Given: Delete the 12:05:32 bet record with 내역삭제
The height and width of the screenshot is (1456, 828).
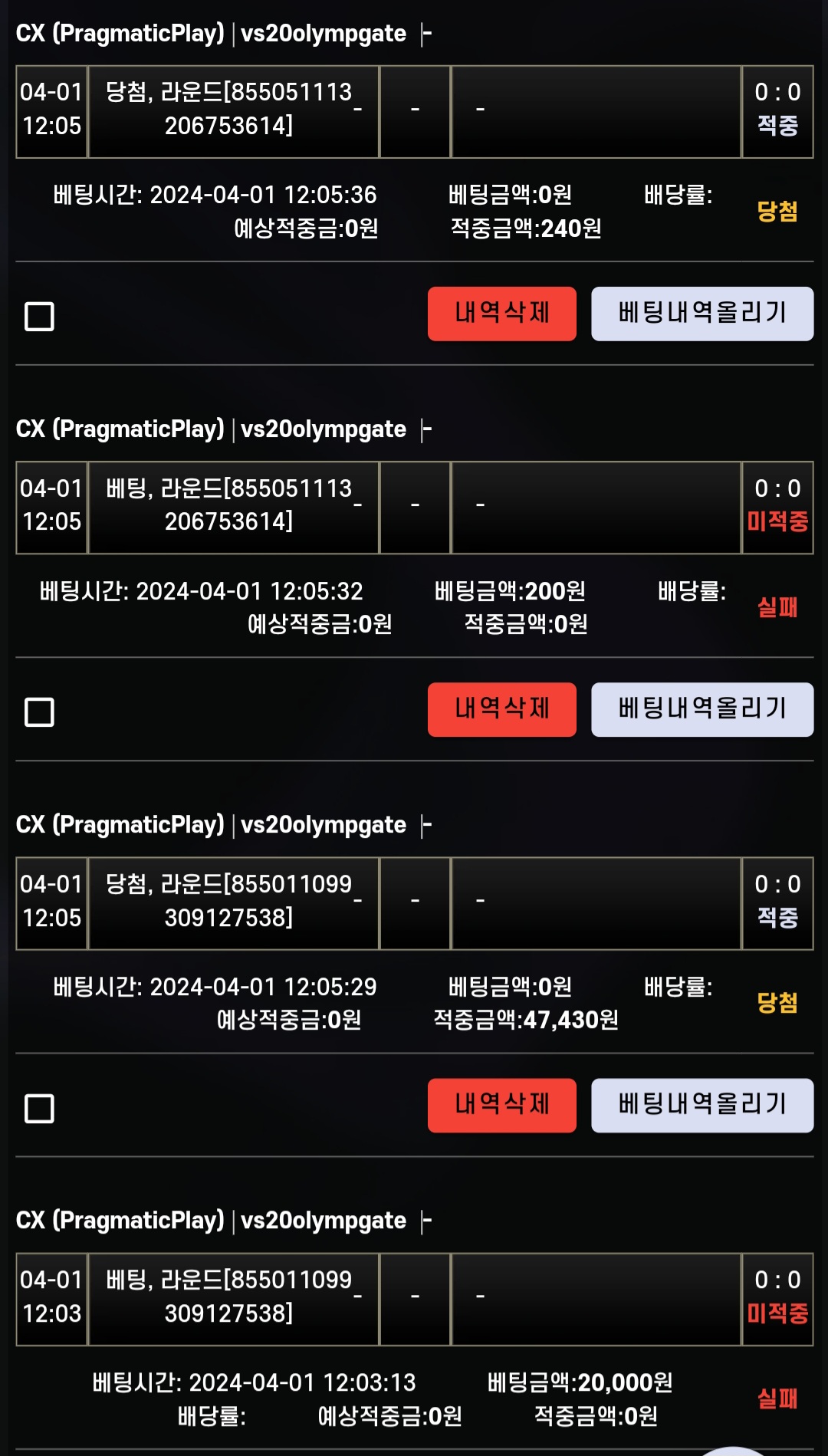Looking at the screenshot, I should 501,709.
